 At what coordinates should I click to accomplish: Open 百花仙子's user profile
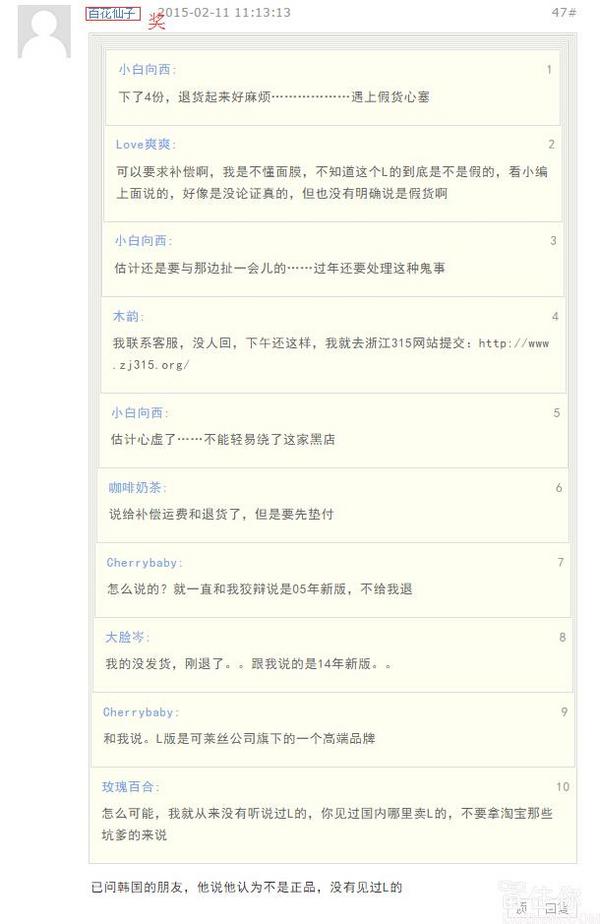point(113,13)
